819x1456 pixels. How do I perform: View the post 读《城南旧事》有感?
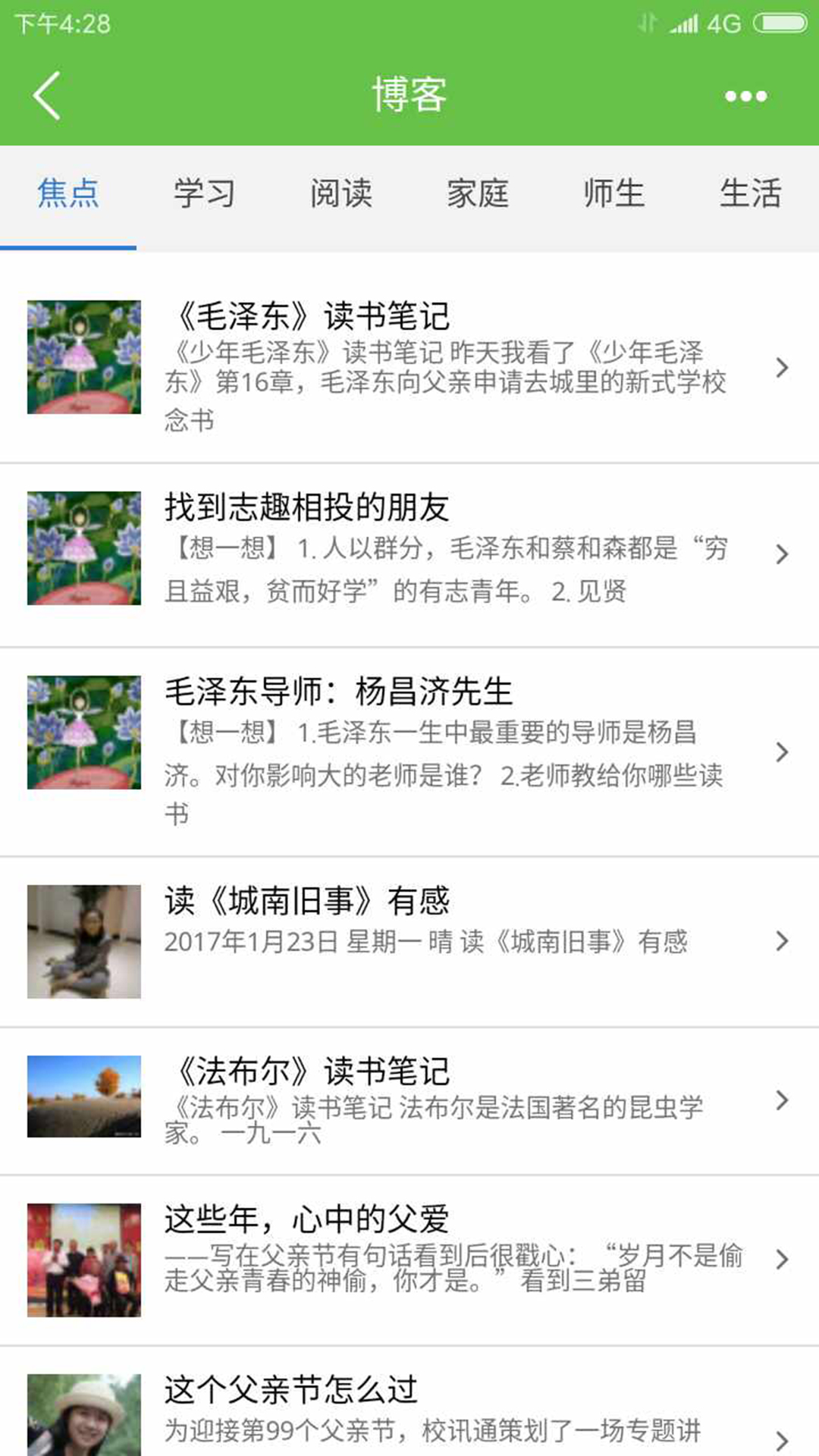pos(409,940)
